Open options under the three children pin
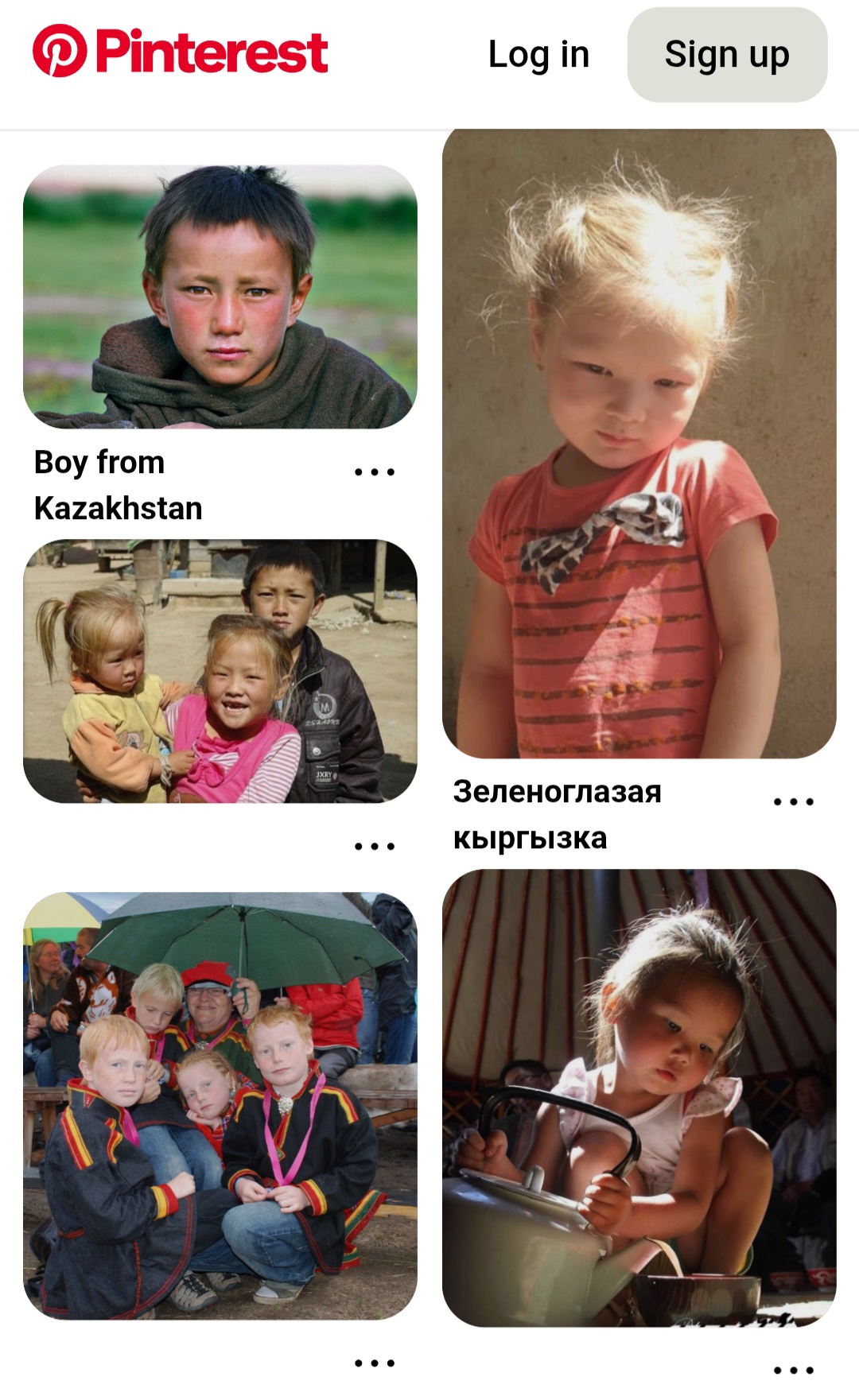The image size is (859, 1400). [x=375, y=847]
